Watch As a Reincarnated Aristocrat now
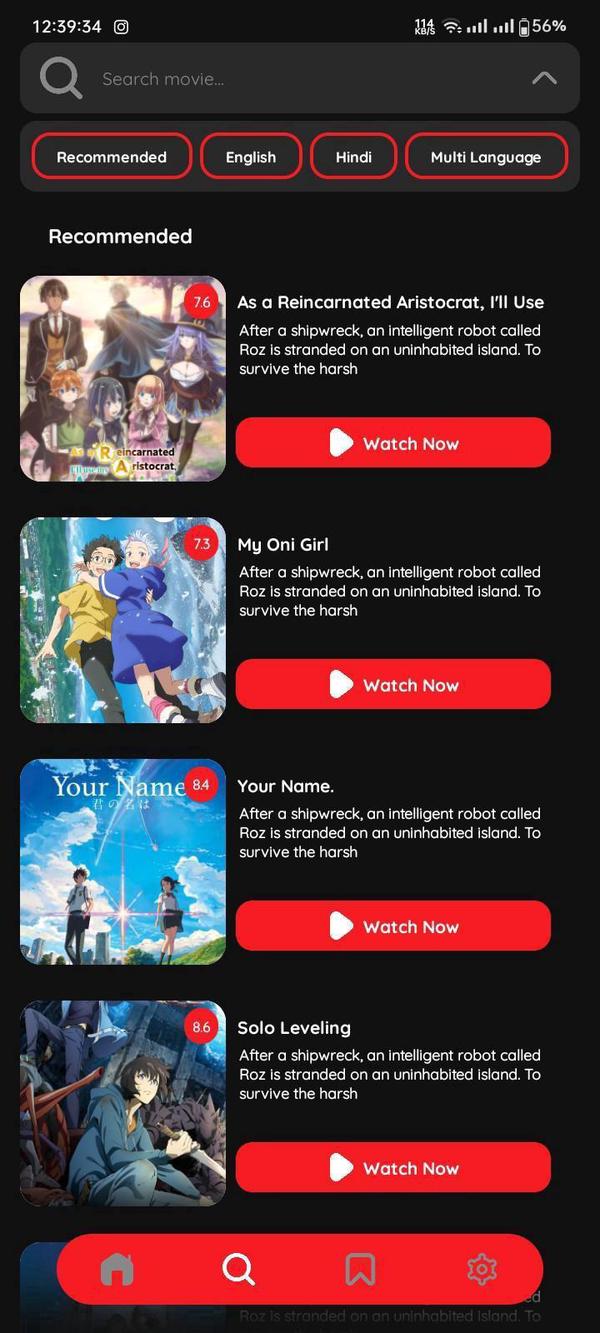This screenshot has width=600, height=1333. (393, 443)
